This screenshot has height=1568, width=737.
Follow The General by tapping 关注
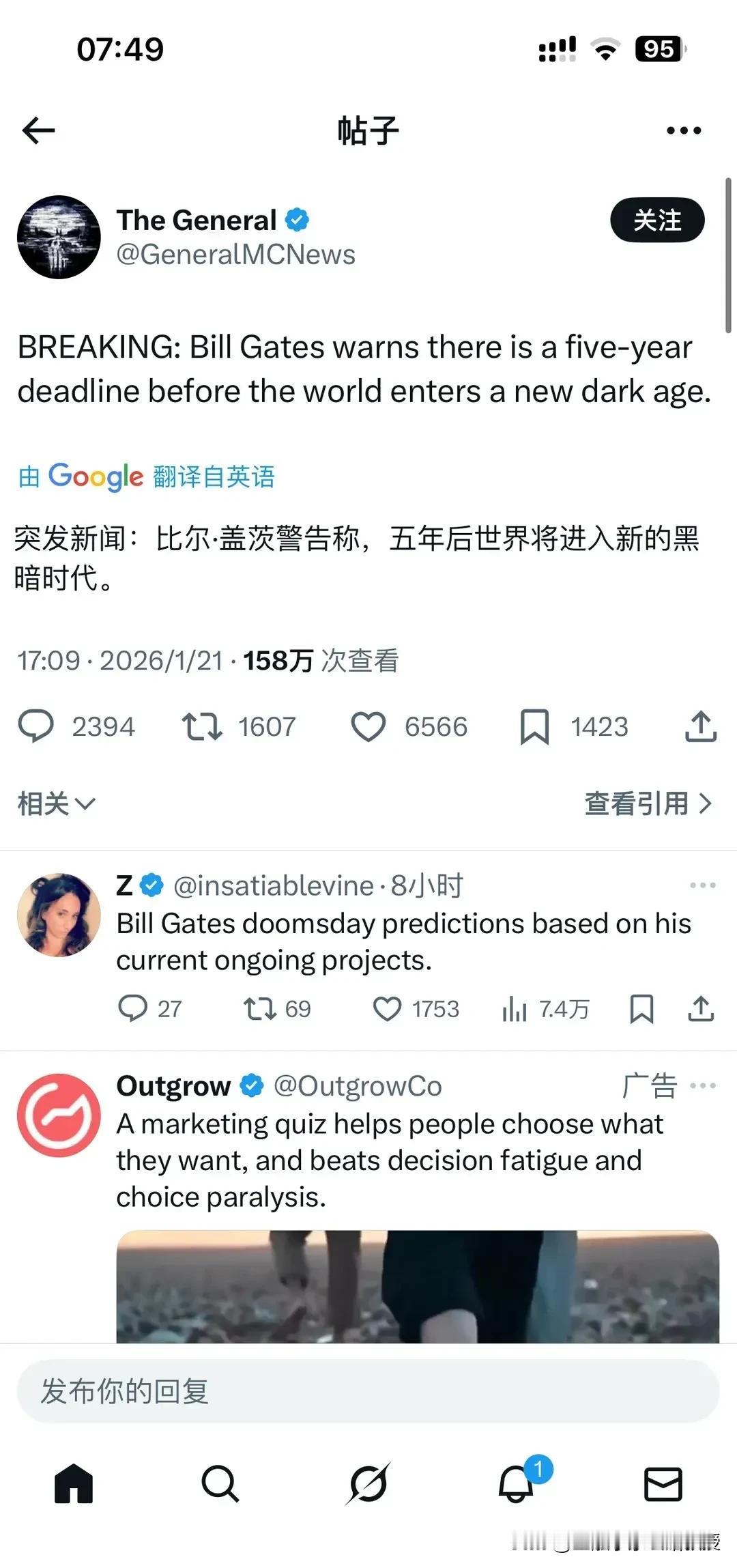click(656, 220)
